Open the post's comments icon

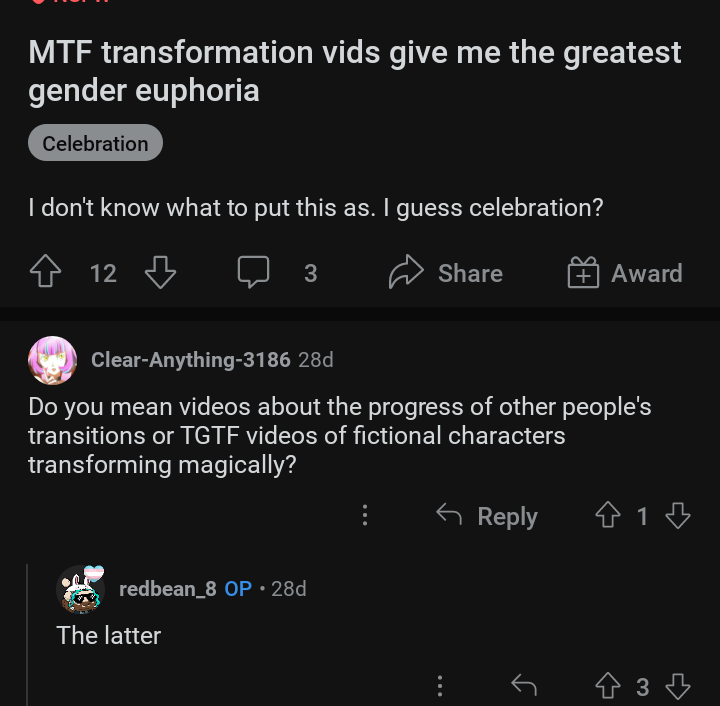click(x=253, y=273)
